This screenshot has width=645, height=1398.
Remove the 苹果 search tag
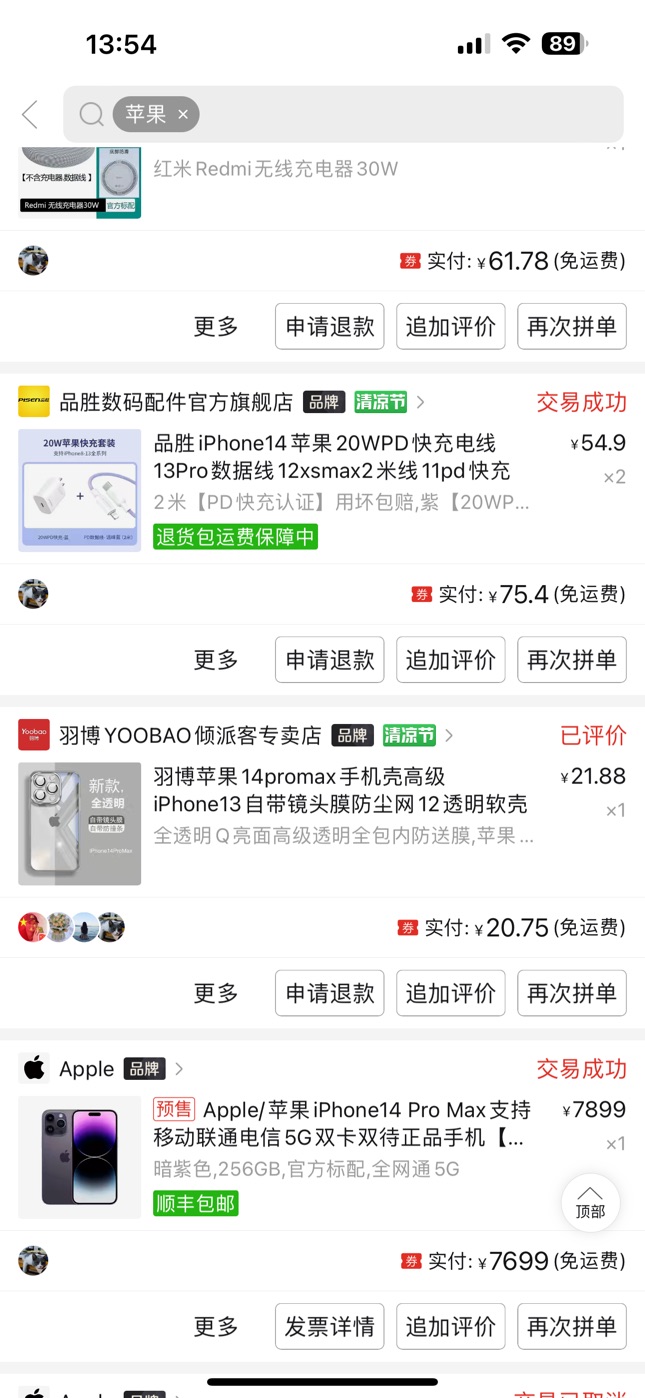(183, 115)
